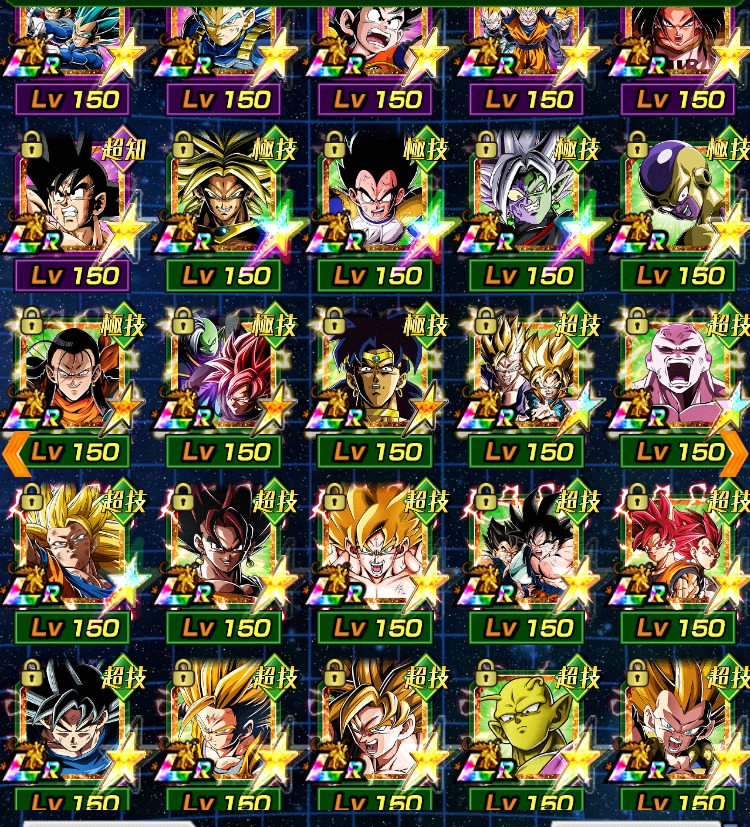This screenshot has width=750, height=827.
Task: Open the Golden Frieza character card
Action: (678, 198)
